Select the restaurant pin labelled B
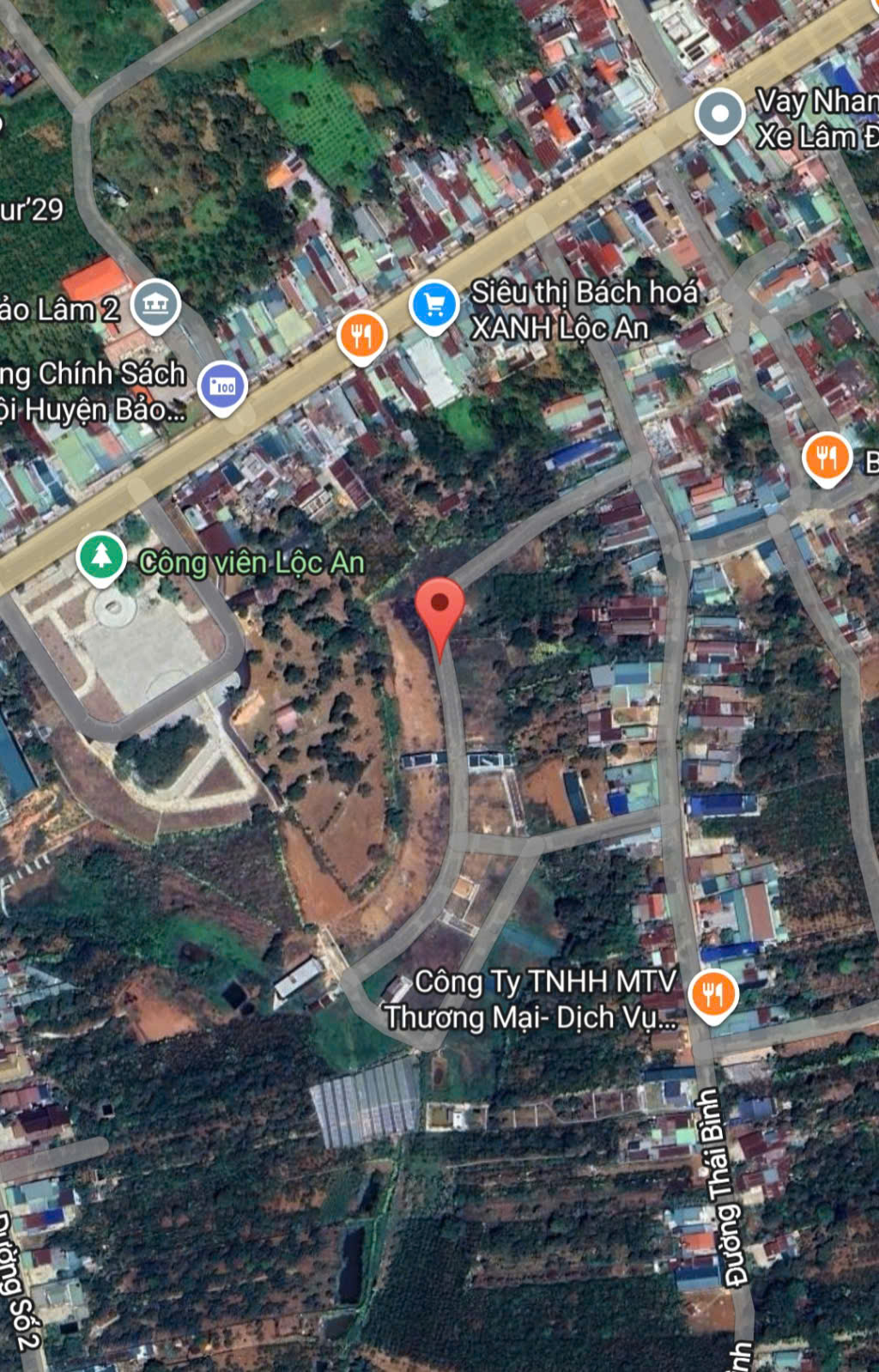 (x=827, y=458)
